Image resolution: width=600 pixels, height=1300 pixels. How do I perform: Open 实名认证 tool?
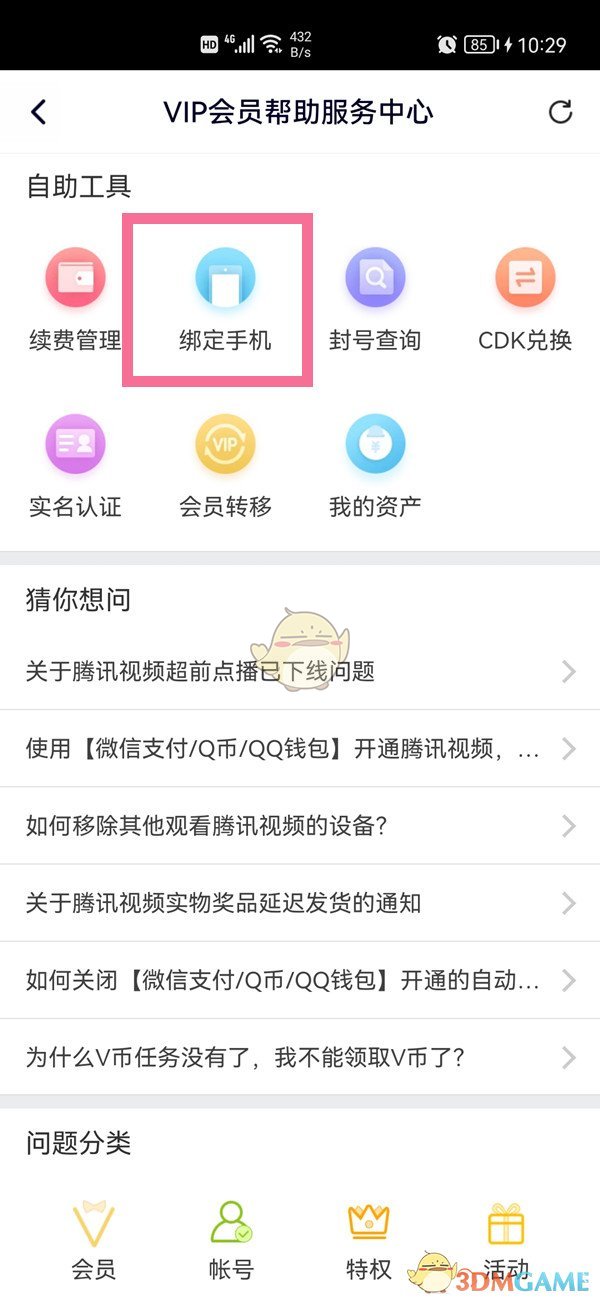click(75, 465)
